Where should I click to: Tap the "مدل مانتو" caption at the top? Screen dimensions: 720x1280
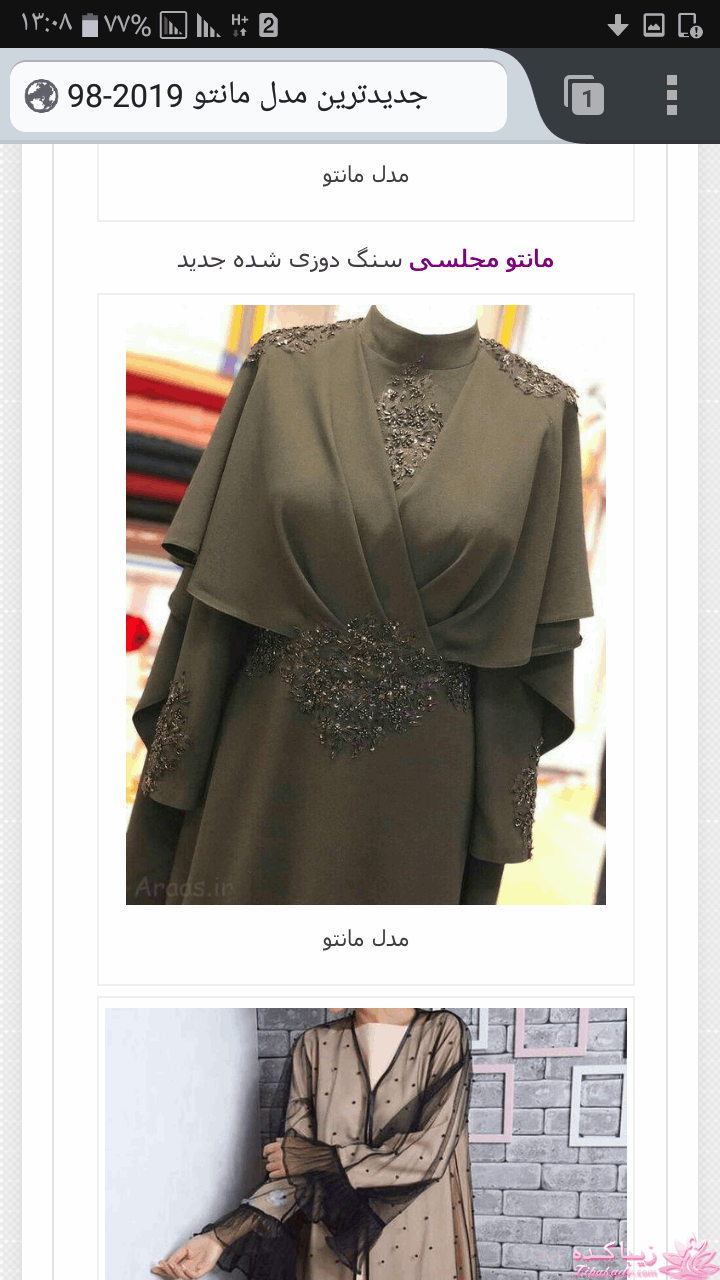pyautogui.click(x=364, y=174)
